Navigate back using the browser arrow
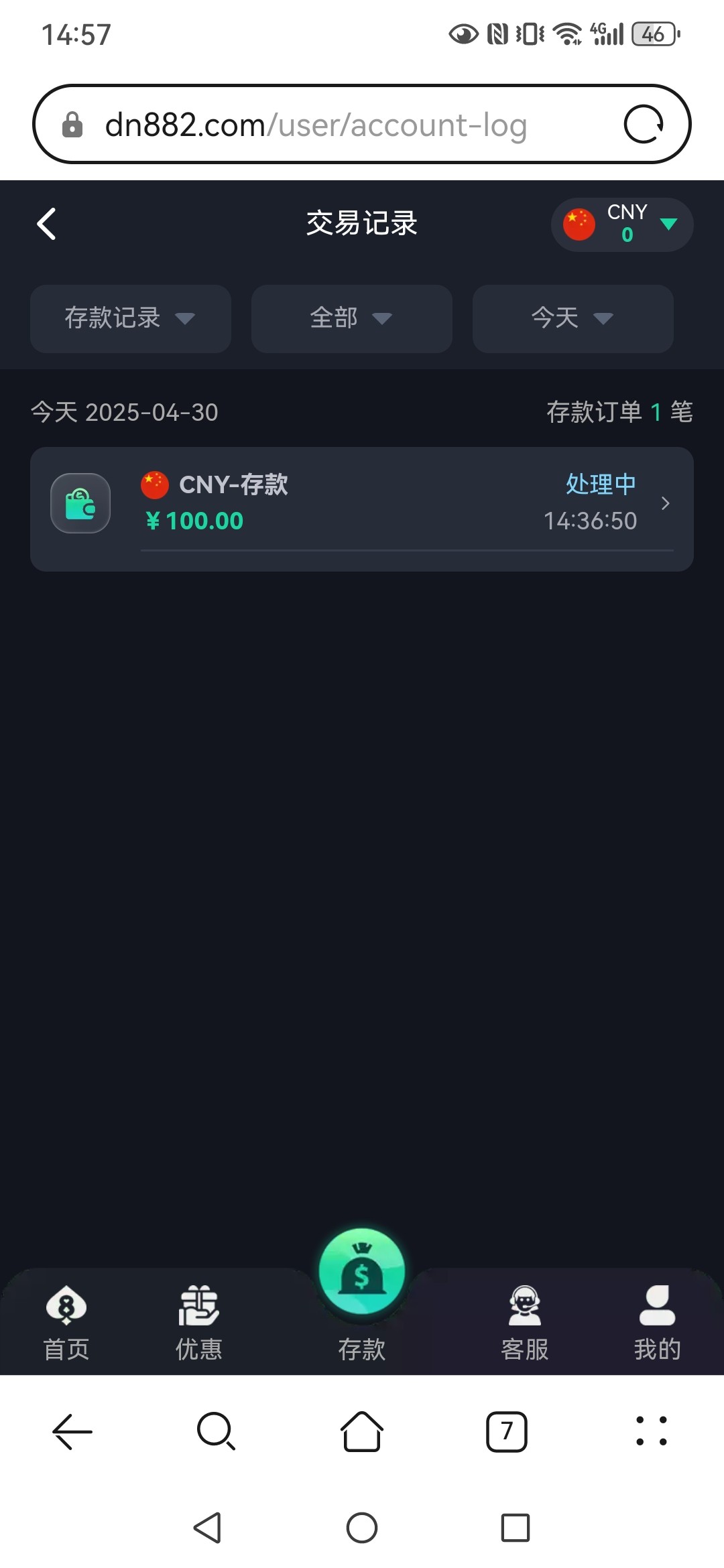724x1568 pixels. point(72,1431)
